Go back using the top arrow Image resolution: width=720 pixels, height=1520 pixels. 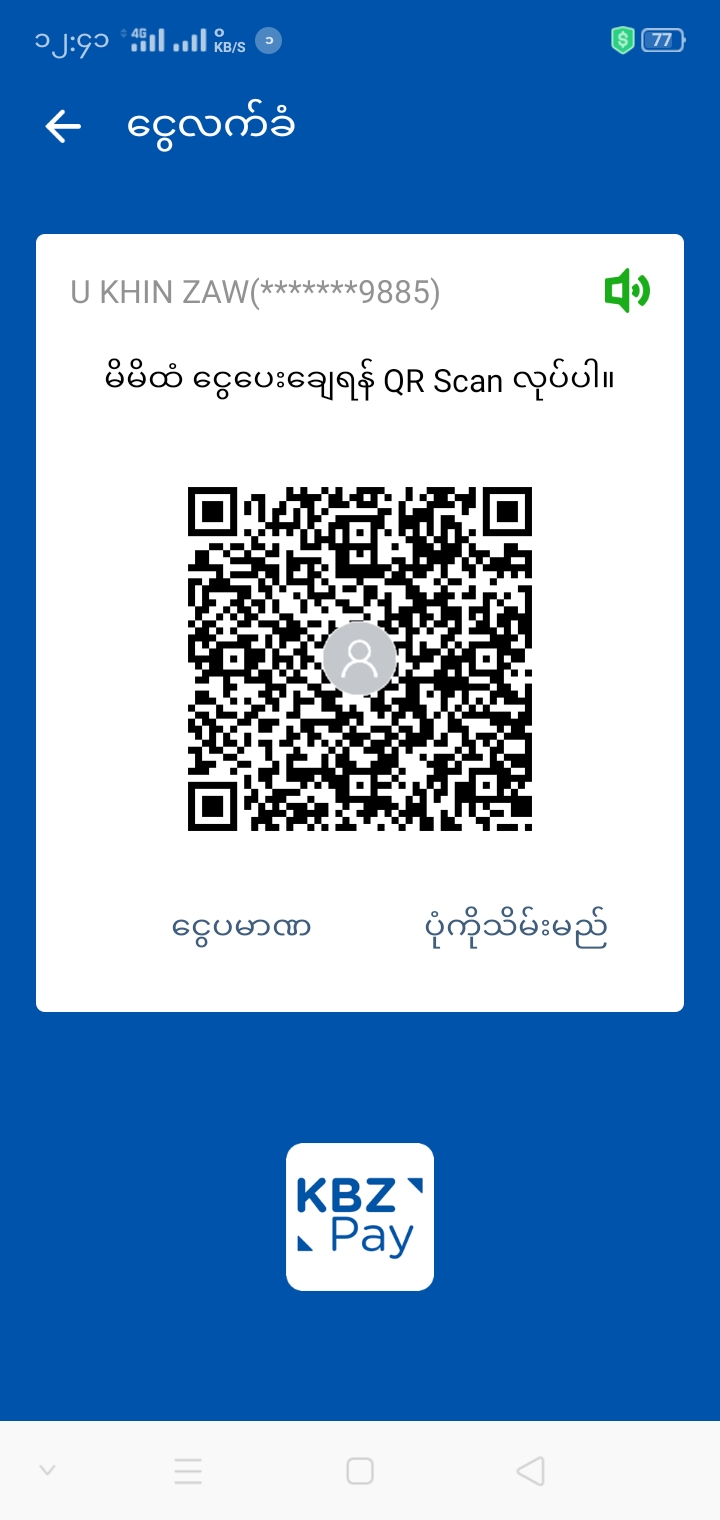pyautogui.click(x=63, y=126)
